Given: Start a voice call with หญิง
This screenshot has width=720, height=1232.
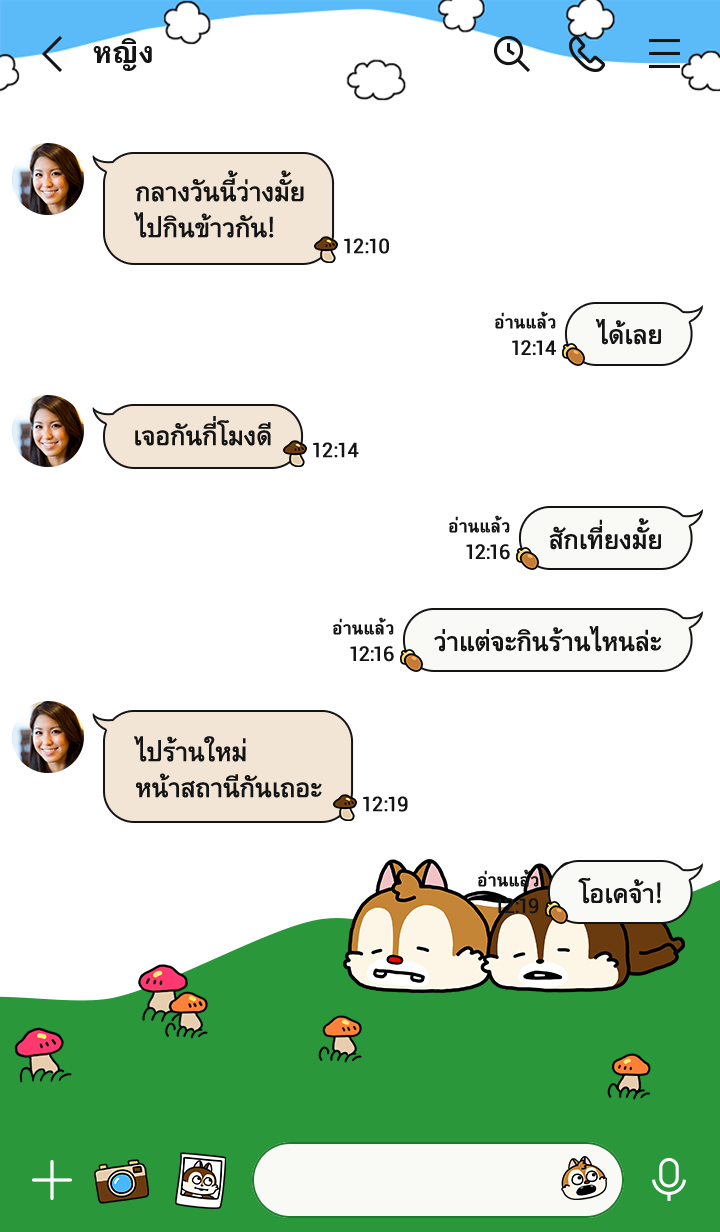Looking at the screenshot, I should coord(587,54).
